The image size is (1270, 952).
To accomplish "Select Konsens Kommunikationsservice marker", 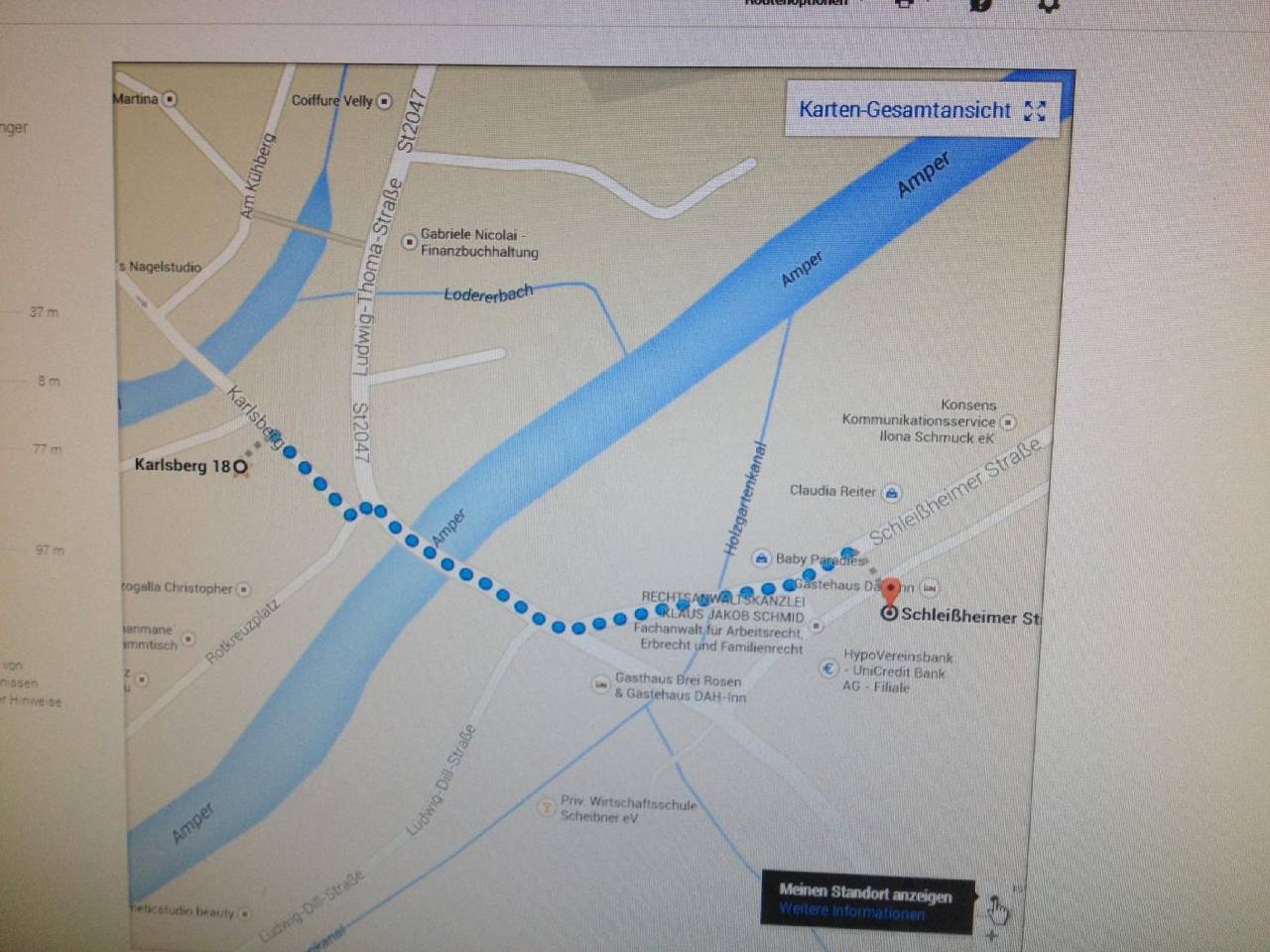I will pos(1008,421).
